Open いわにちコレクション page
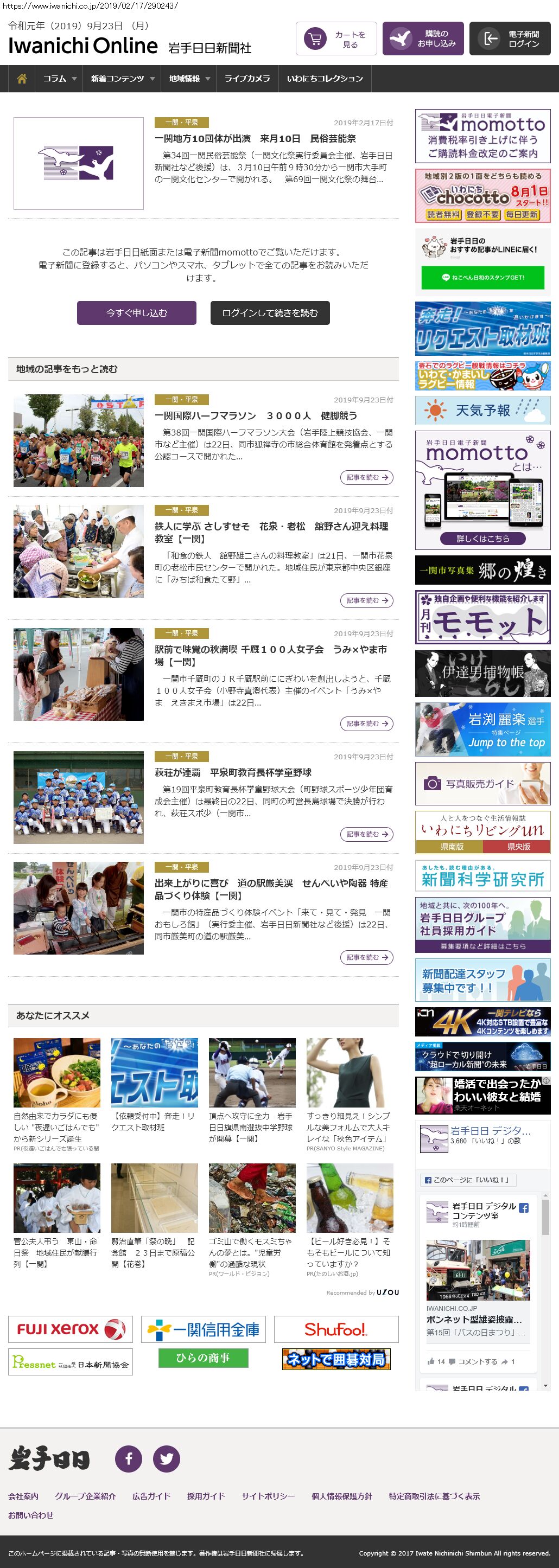This screenshot has width=559, height=1568. tap(325, 79)
